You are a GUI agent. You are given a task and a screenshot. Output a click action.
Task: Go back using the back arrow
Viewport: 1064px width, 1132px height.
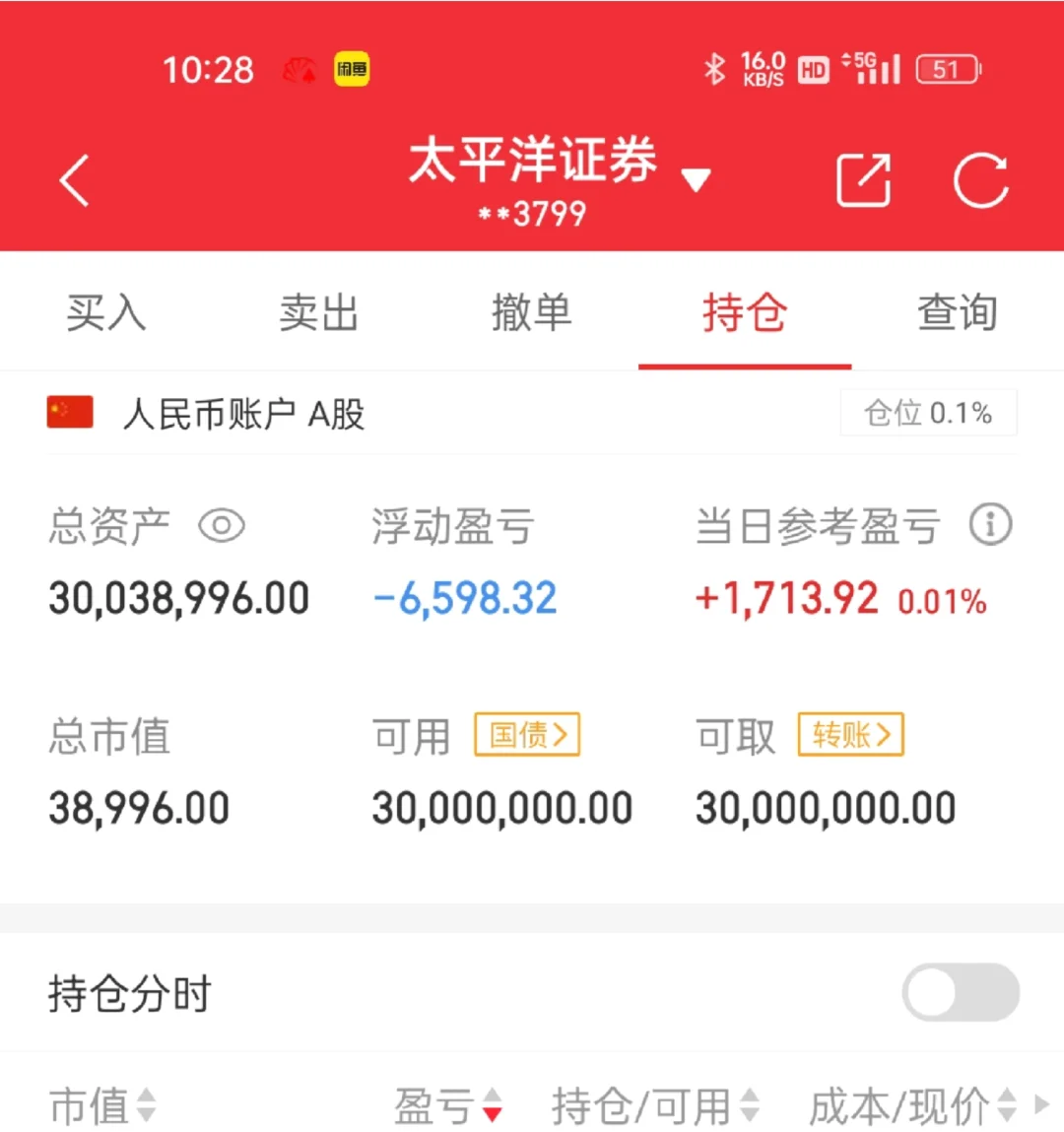pyautogui.click(x=74, y=181)
